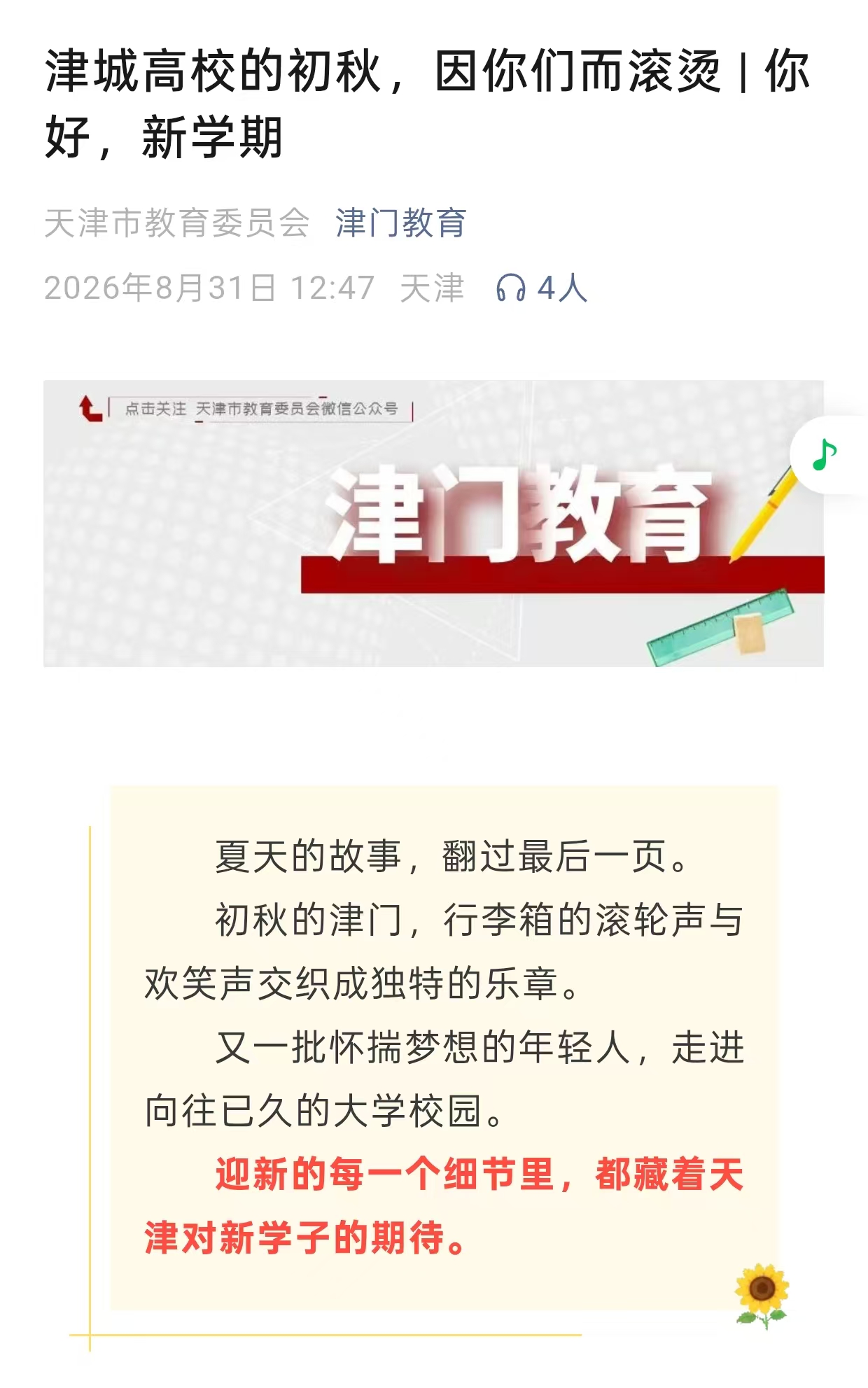868x1388 pixels.
Task: Open the 津门教育 account link
Action: (400, 223)
